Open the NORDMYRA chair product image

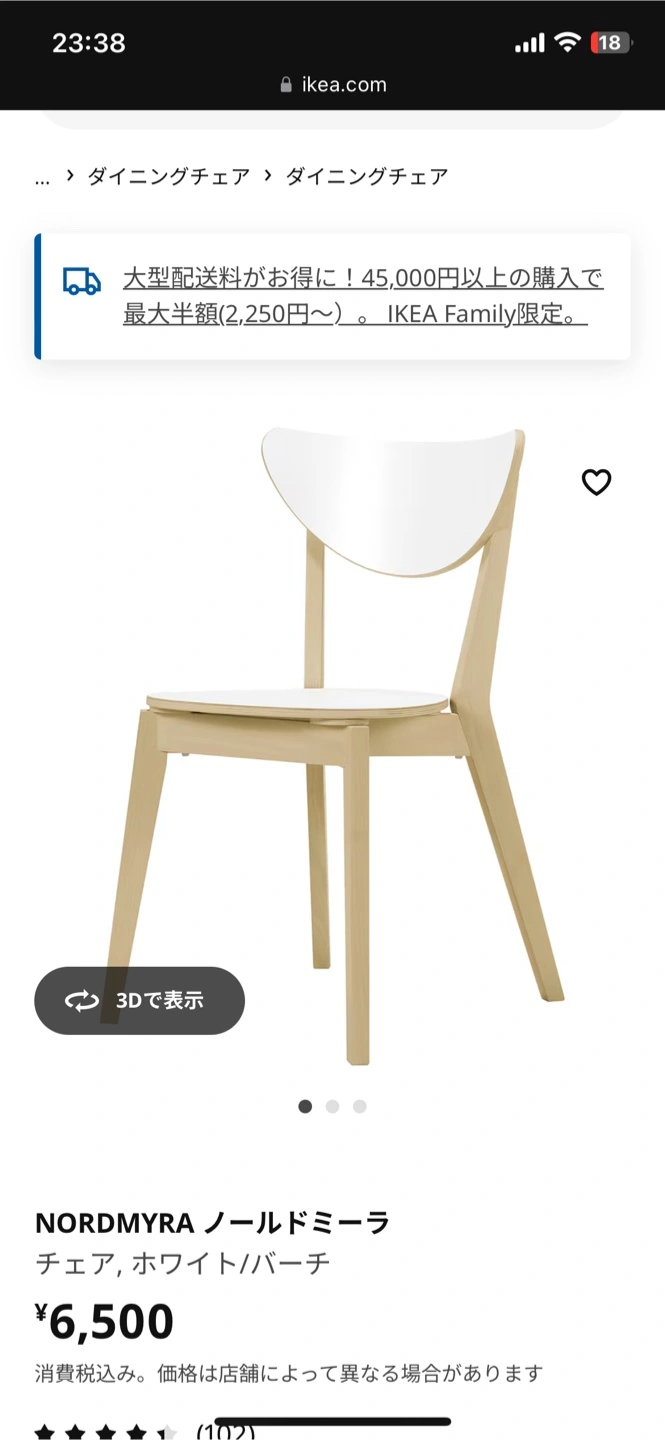pos(340,740)
